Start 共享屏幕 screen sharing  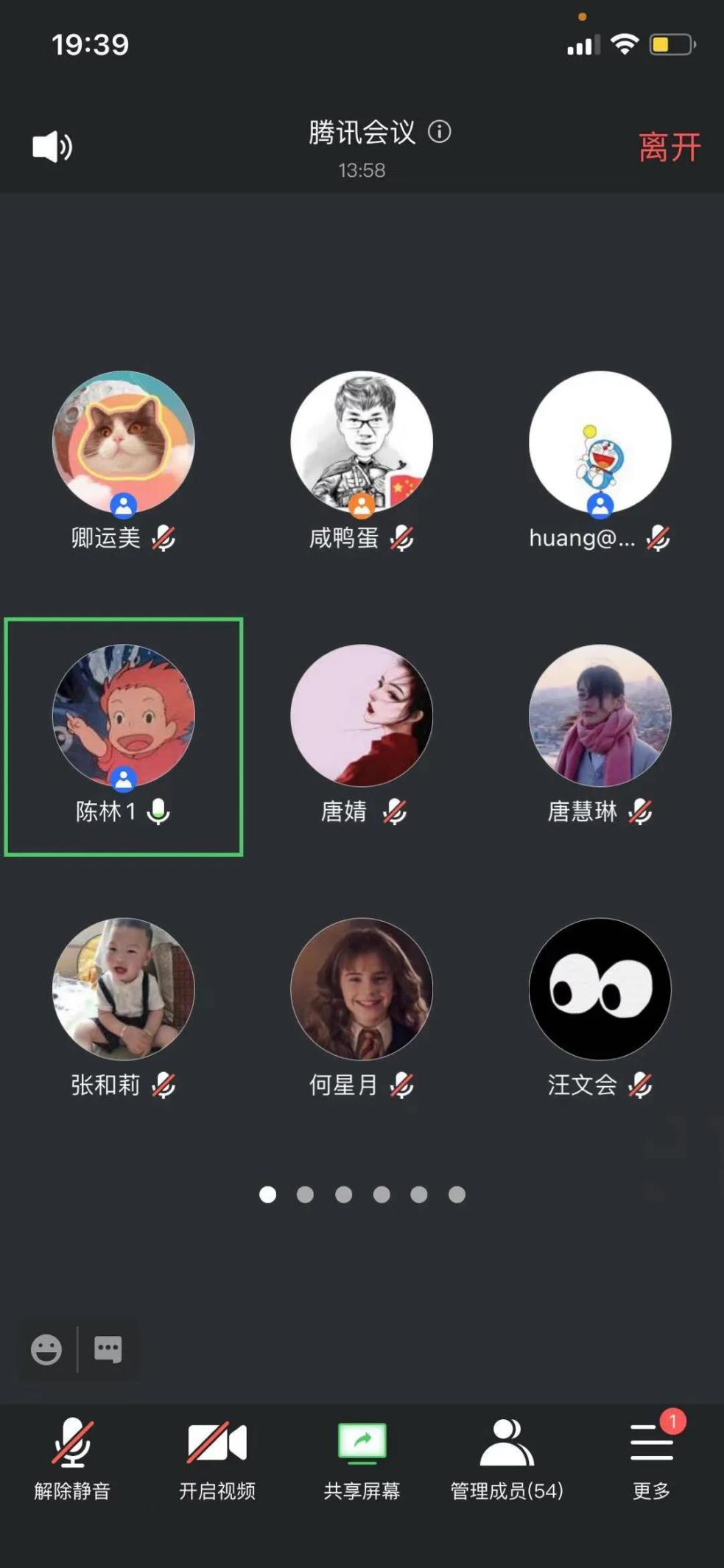(x=362, y=1455)
